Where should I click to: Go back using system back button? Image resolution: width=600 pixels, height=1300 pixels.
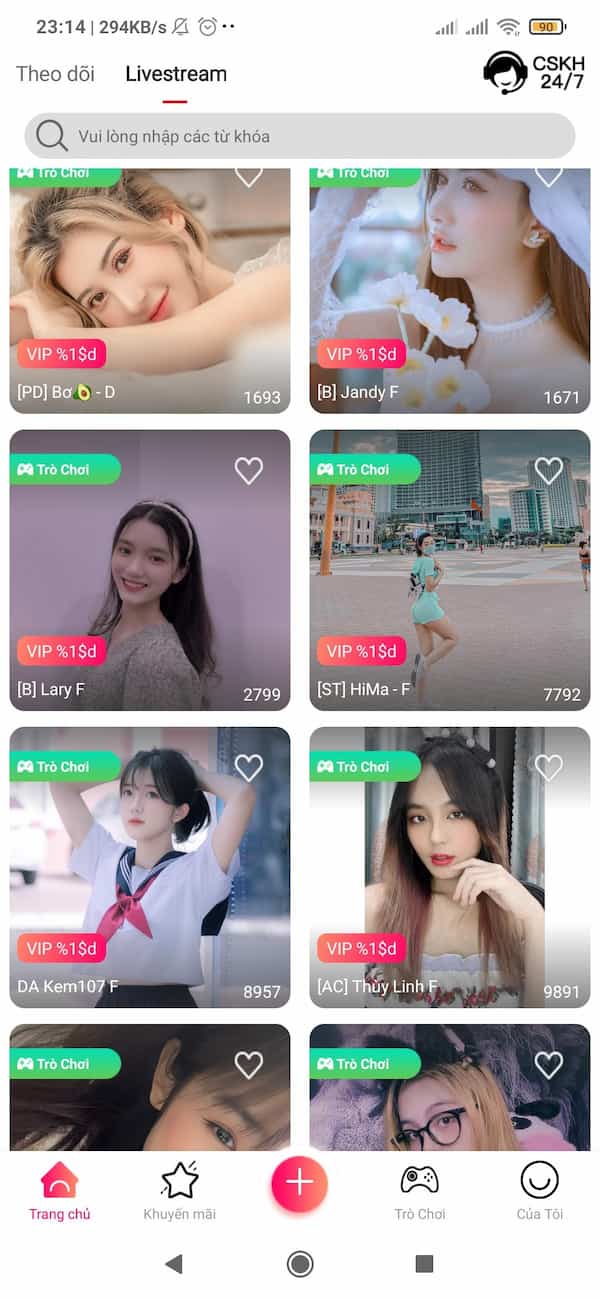pos(174,1264)
